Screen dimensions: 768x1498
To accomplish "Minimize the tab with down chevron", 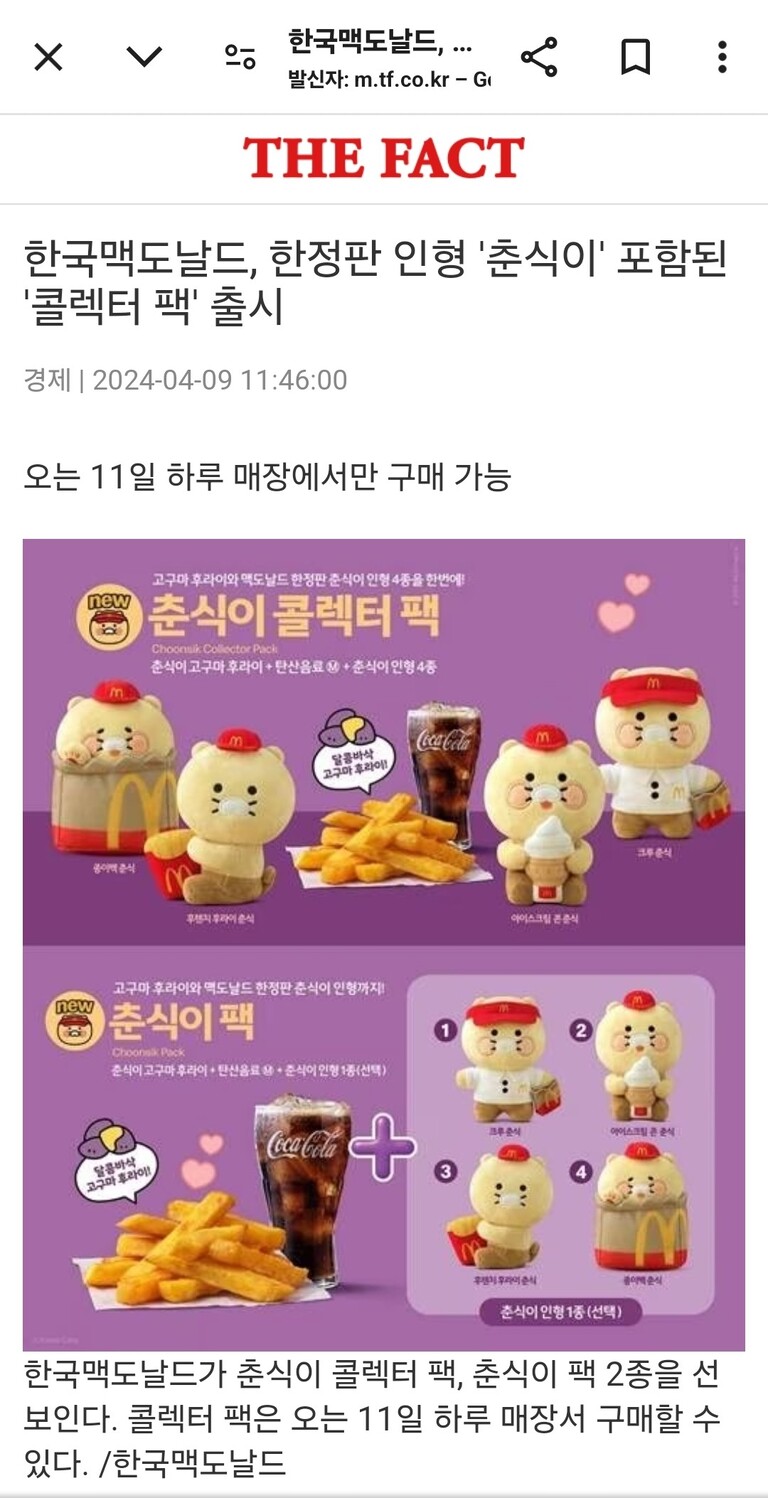I will (144, 57).
